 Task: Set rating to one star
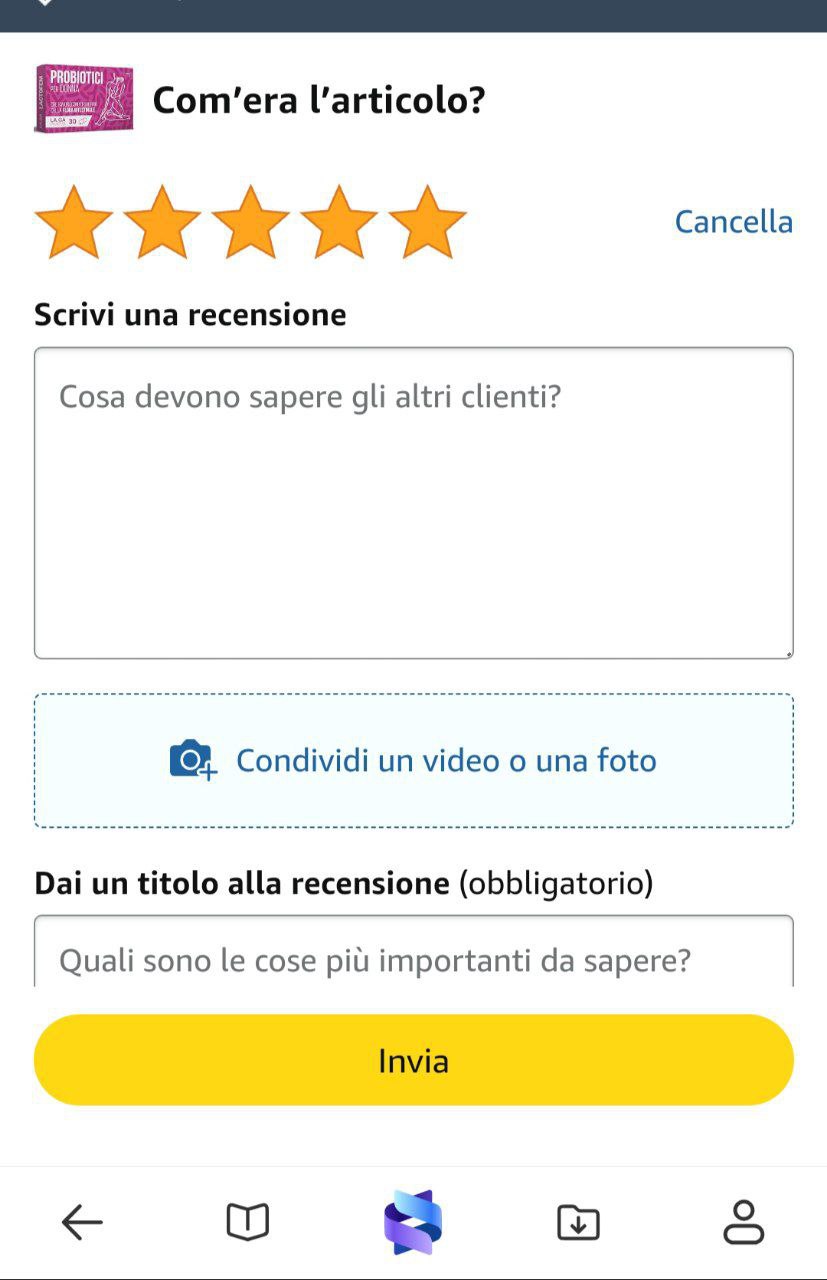click(74, 222)
